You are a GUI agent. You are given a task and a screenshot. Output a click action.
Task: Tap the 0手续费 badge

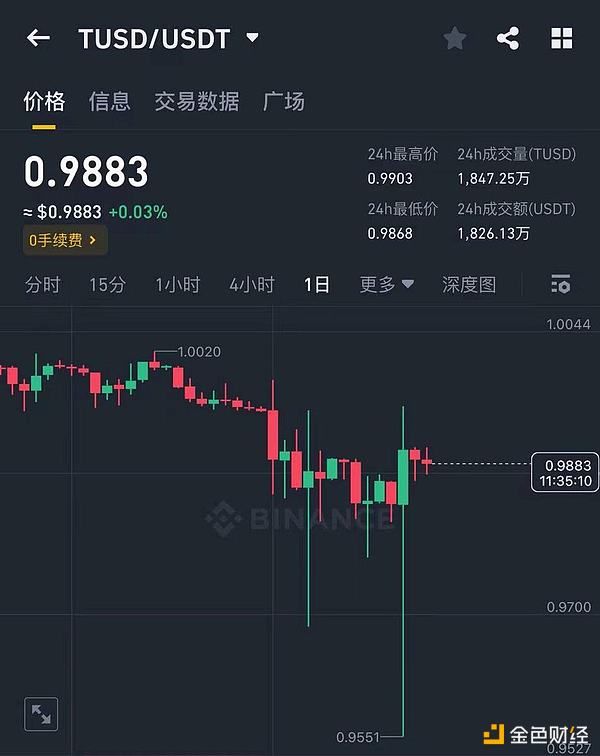pyautogui.click(x=65, y=240)
